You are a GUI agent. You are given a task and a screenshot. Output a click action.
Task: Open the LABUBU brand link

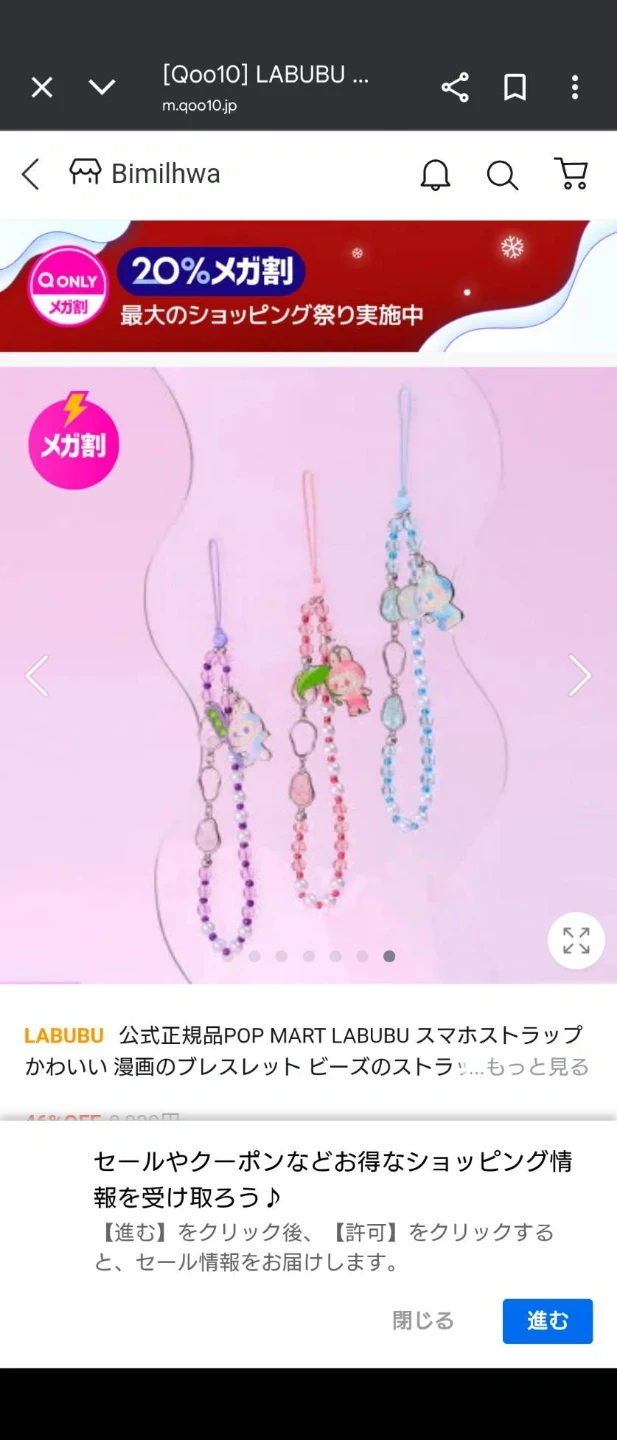[x=64, y=1035]
